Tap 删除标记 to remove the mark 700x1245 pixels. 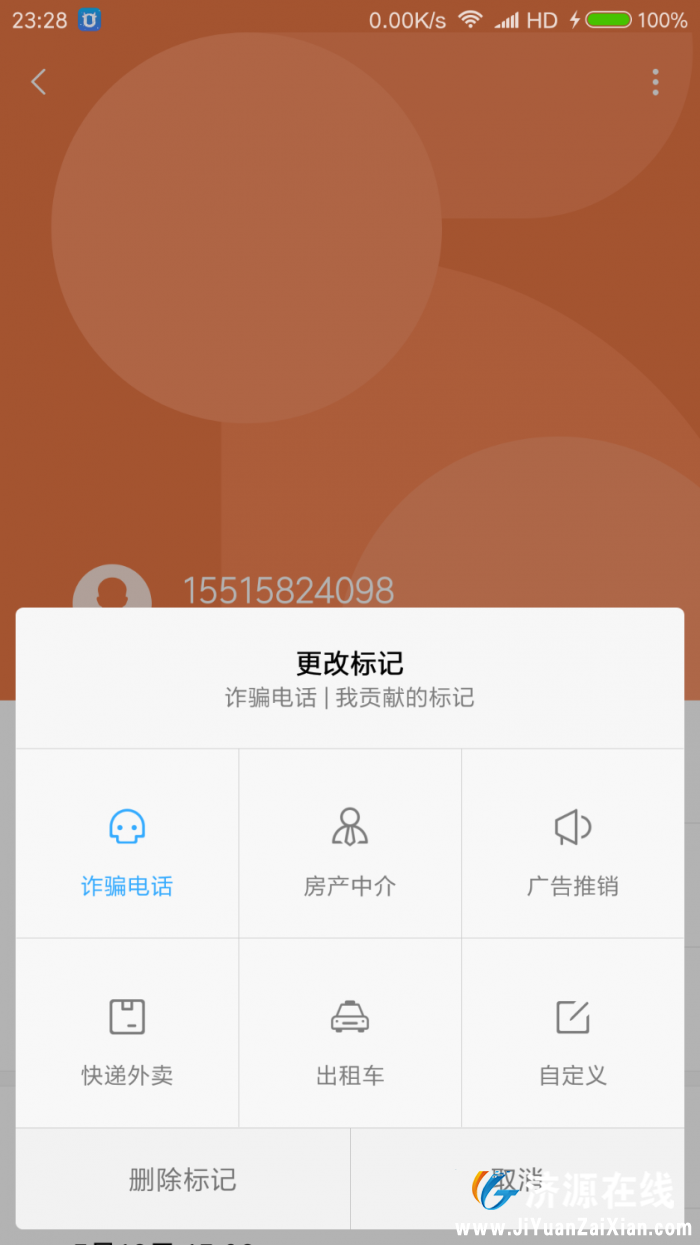pyautogui.click(x=183, y=1179)
